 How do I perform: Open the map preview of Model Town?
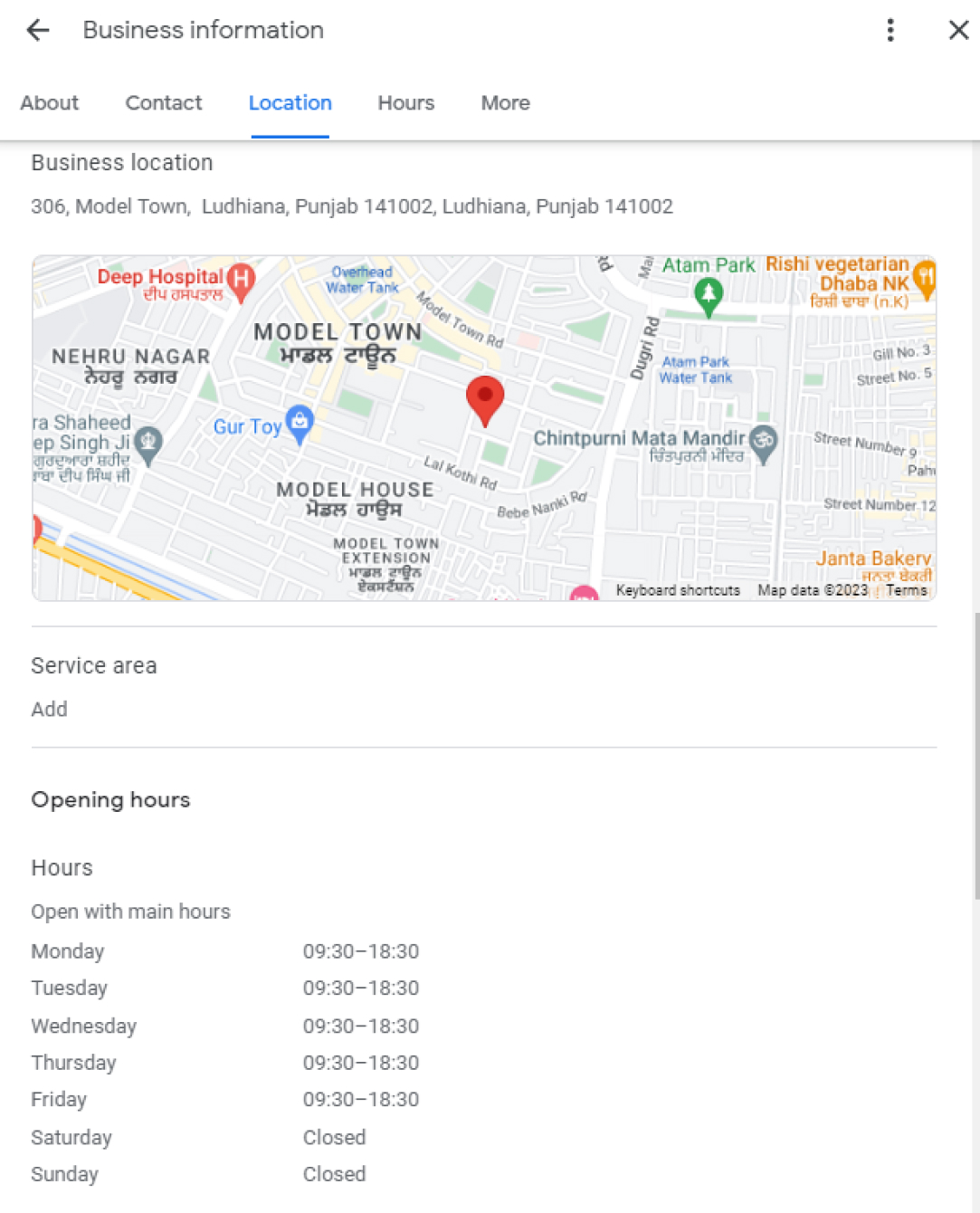click(x=484, y=427)
